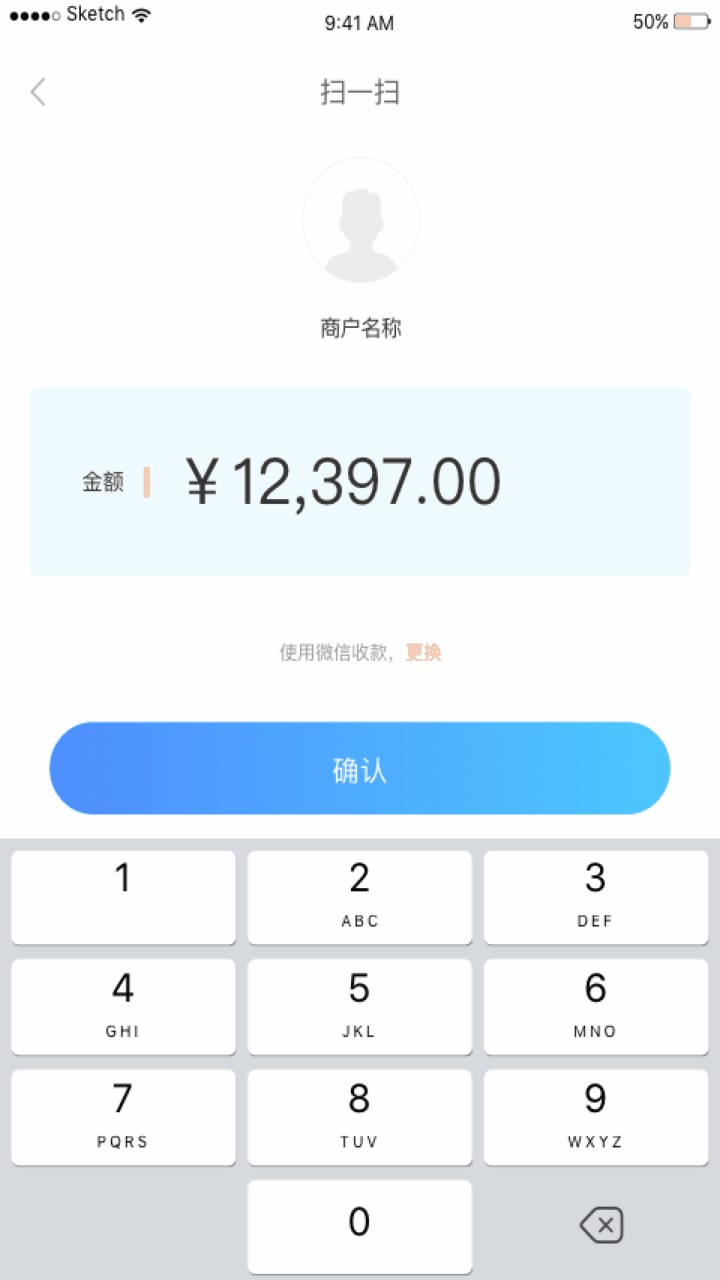Tap the 9 key
Image resolution: width=720 pixels, height=1280 pixels.
[x=595, y=1117]
